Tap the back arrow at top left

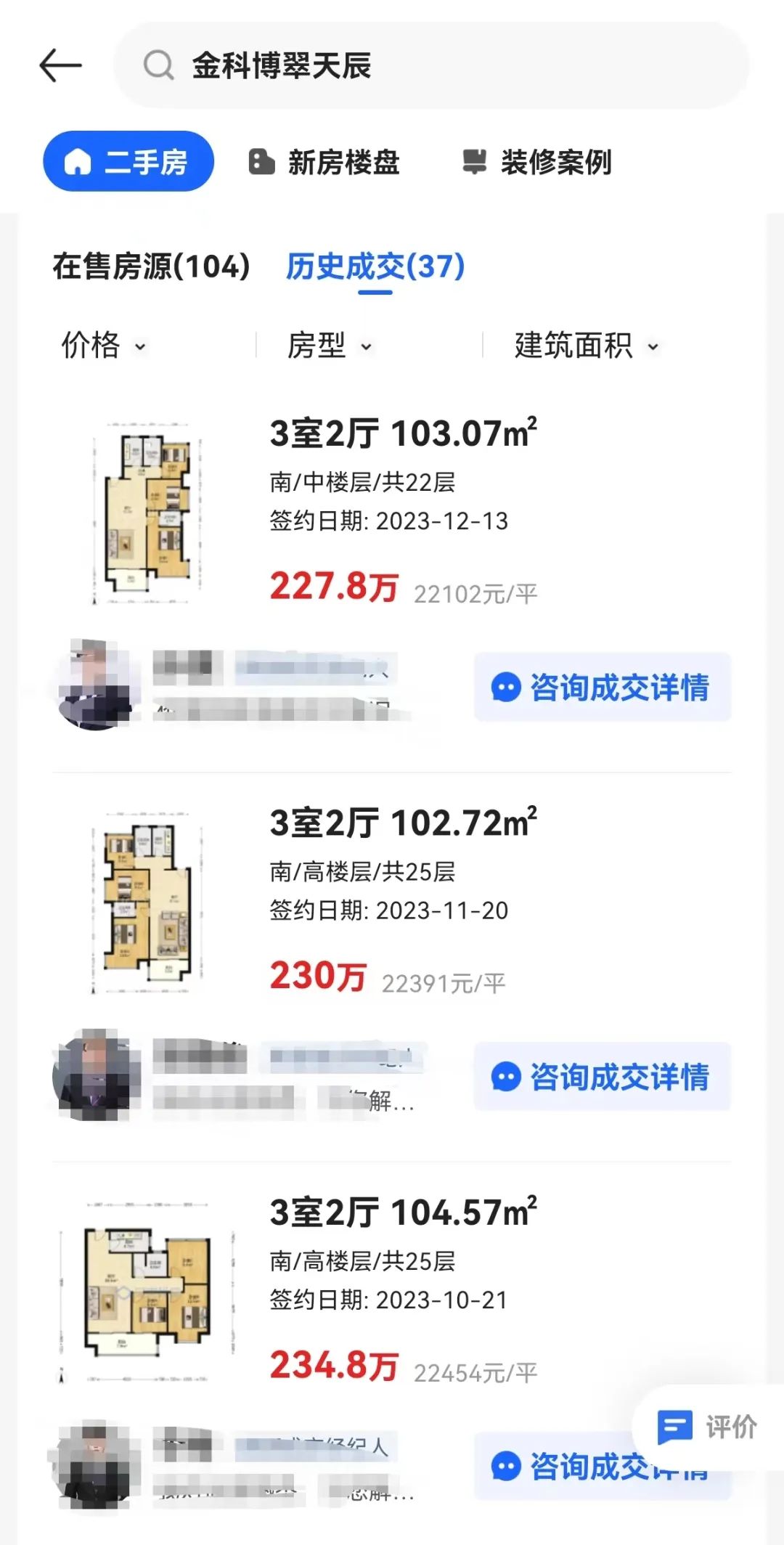click(60, 65)
